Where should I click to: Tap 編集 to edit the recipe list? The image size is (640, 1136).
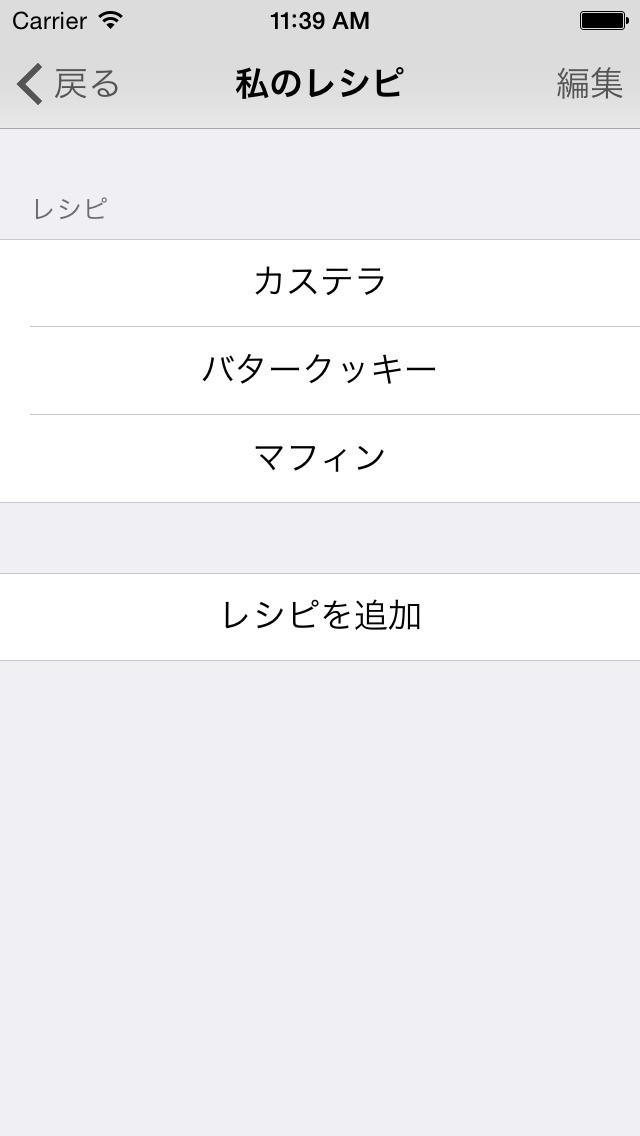point(589,84)
